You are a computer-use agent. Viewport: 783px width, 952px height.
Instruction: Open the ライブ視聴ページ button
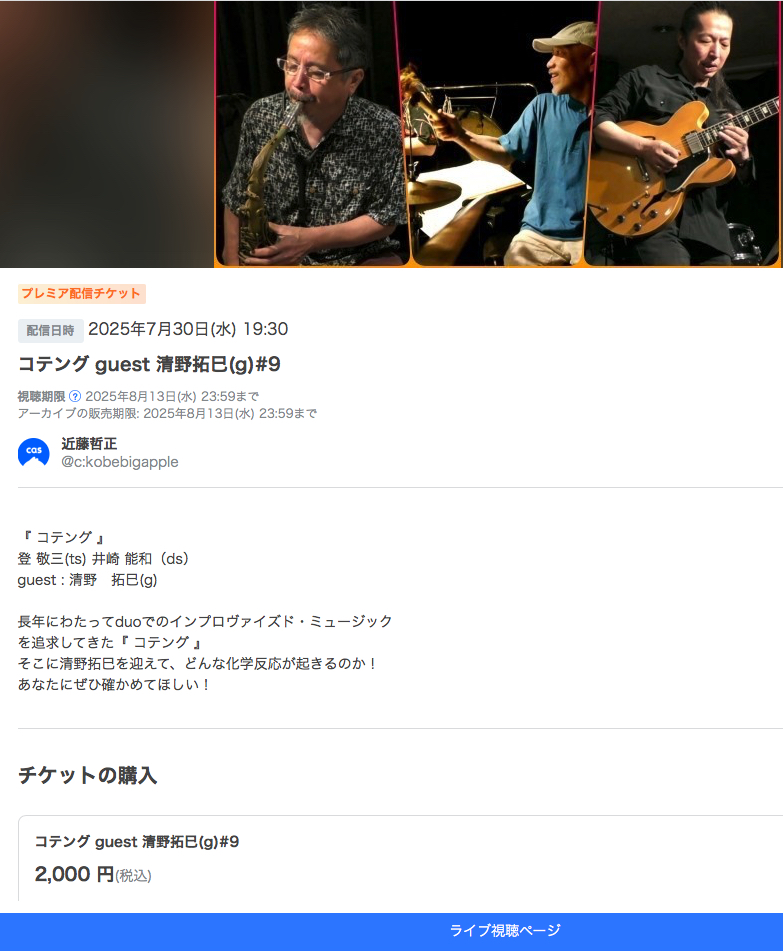(504, 931)
